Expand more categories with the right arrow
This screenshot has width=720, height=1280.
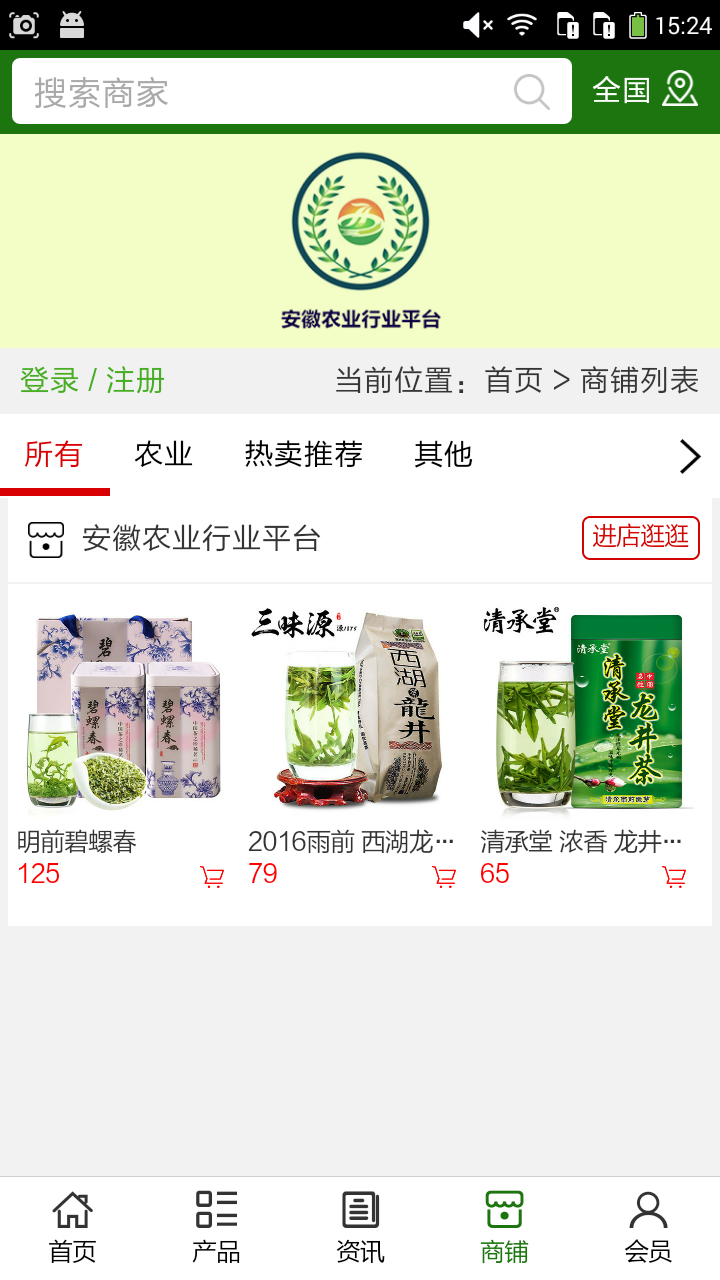(x=690, y=456)
